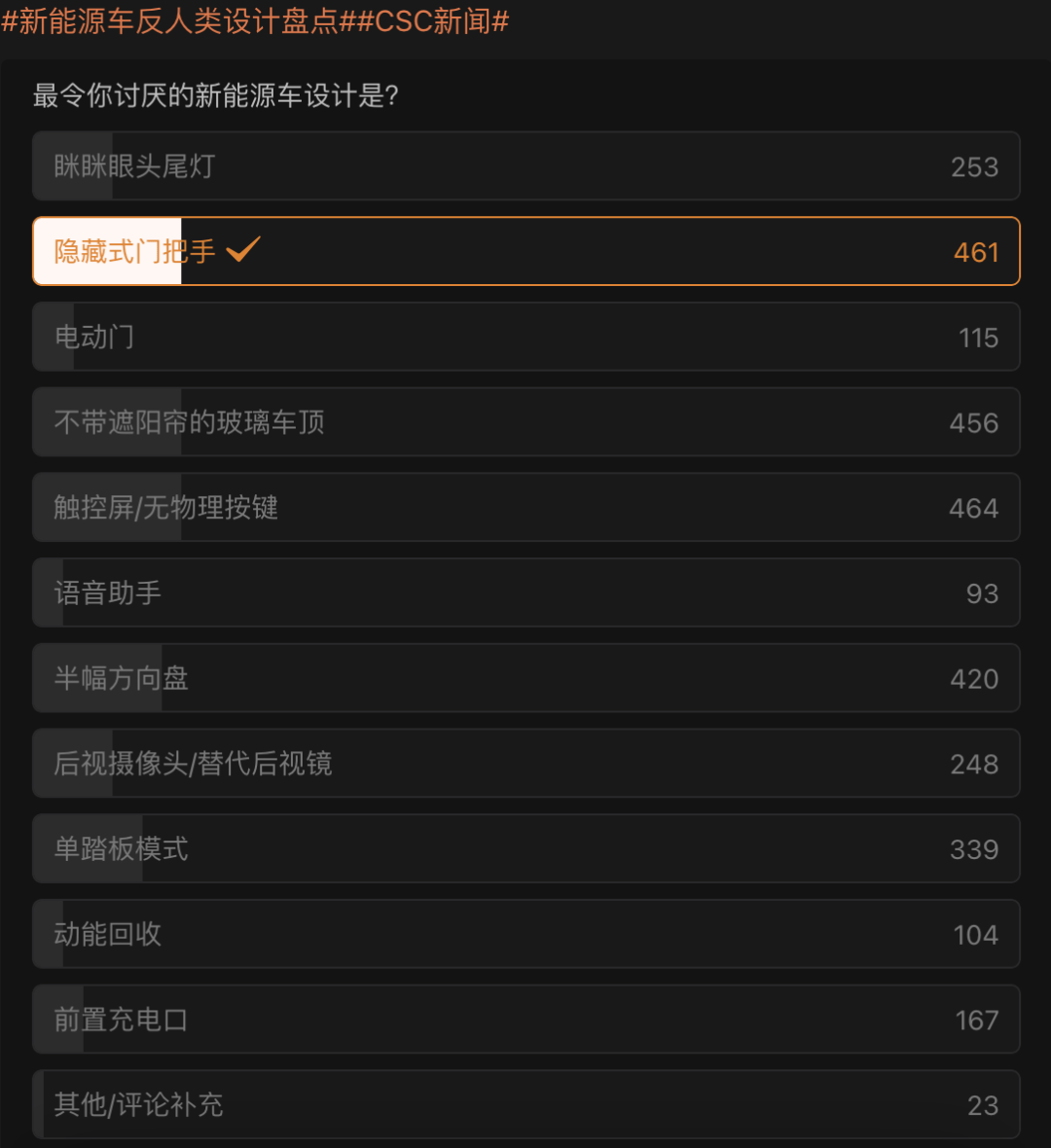The image size is (1051, 1148).
Task: Choose 不带遮阳帘的玻璃车顶
Action: 525,422
